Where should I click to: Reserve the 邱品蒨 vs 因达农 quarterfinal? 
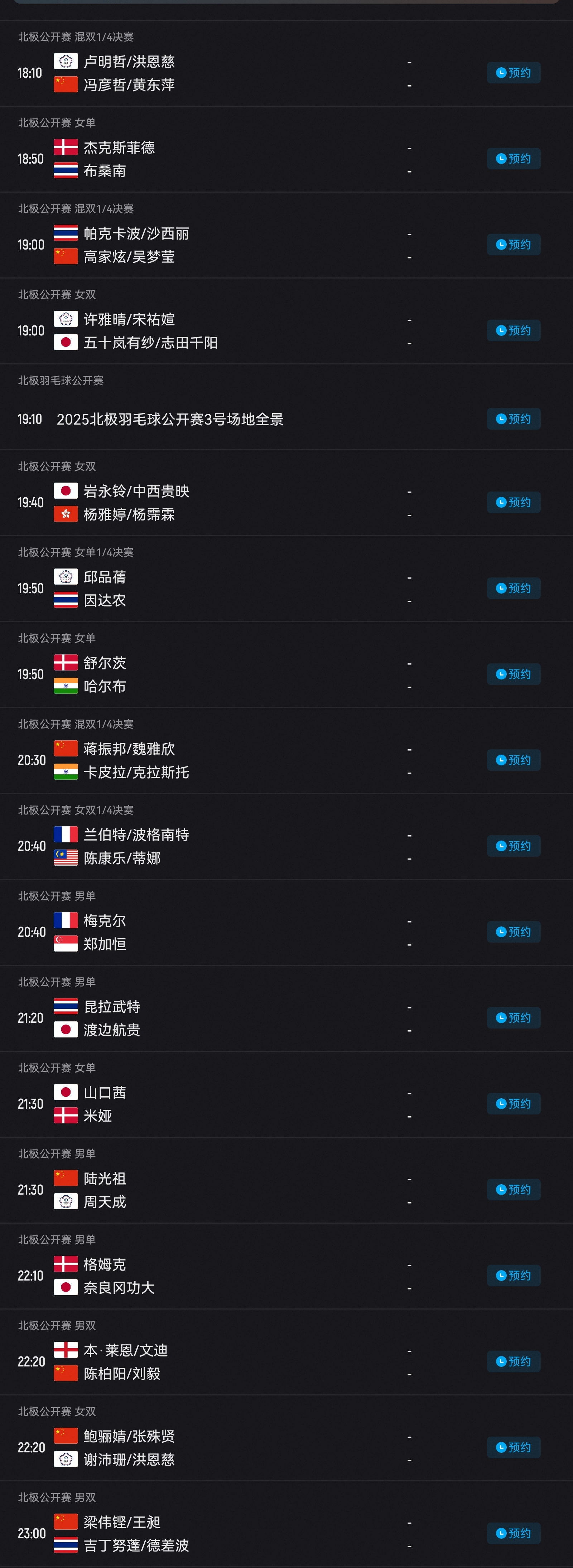[513, 588]
